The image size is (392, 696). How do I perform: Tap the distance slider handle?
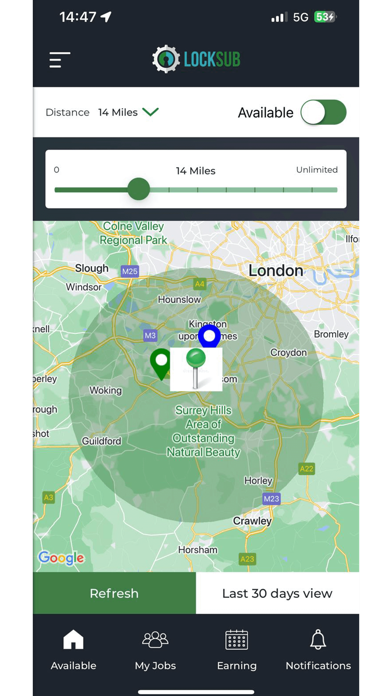pos(139,189)
